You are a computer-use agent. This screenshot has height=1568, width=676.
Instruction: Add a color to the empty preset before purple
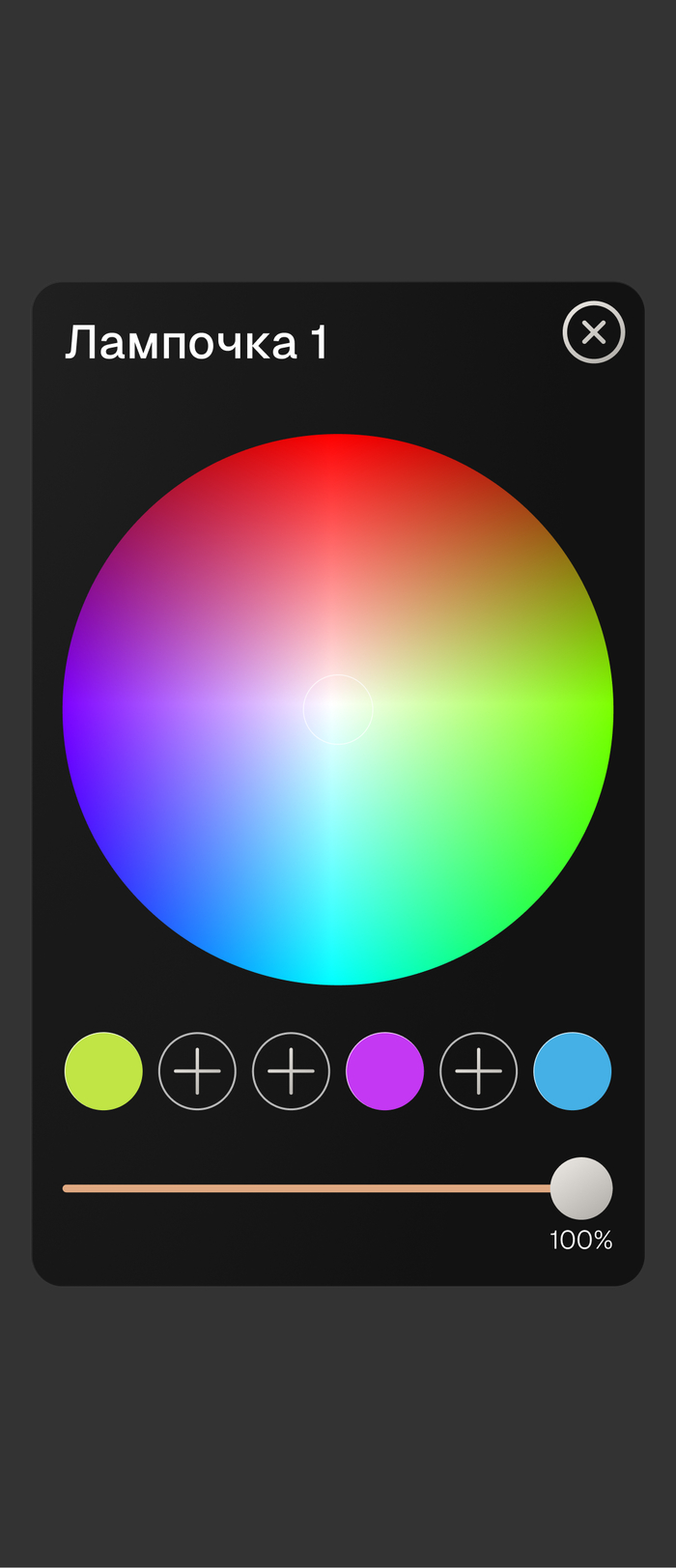pyautogui.click(x=291, y=1071)
